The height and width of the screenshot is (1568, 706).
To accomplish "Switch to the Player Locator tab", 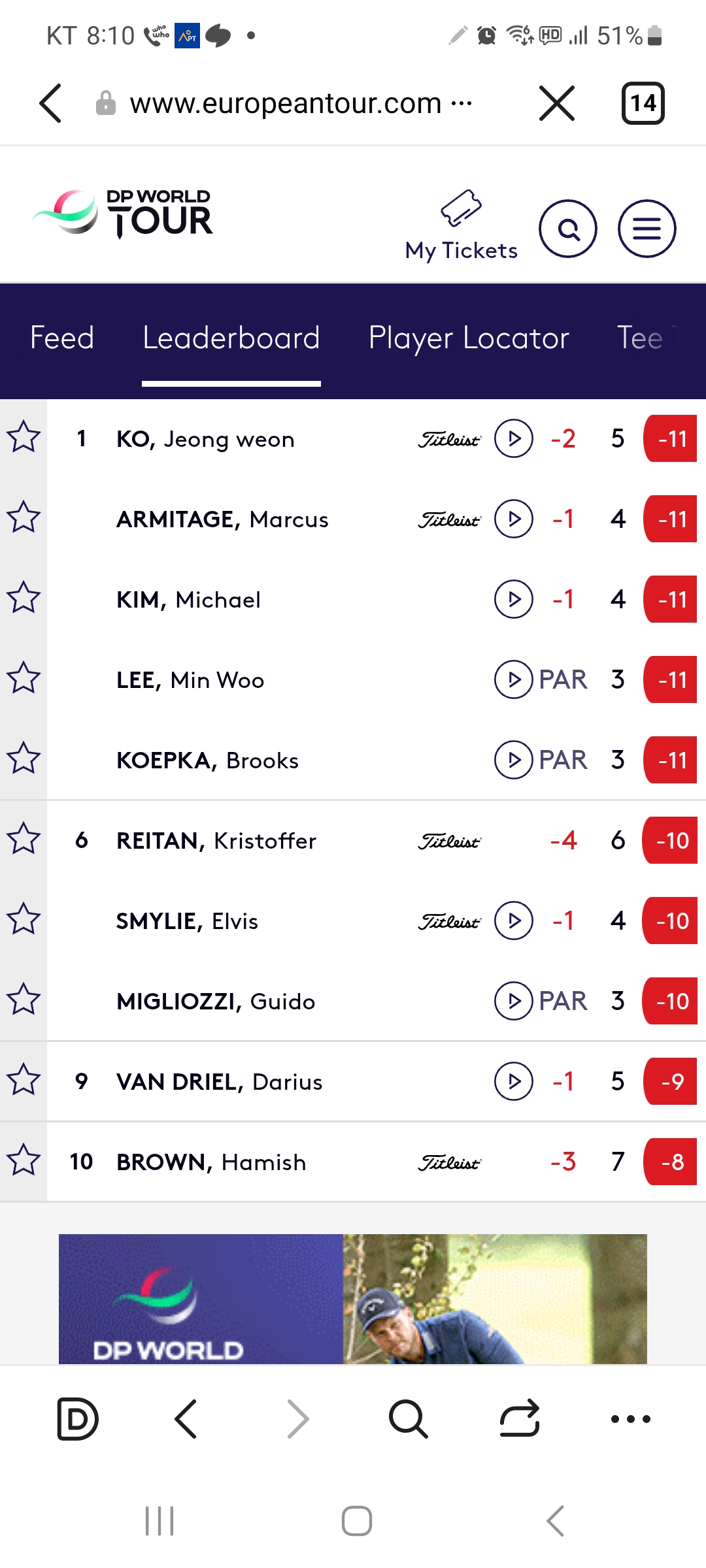I will tap(469, 338).
